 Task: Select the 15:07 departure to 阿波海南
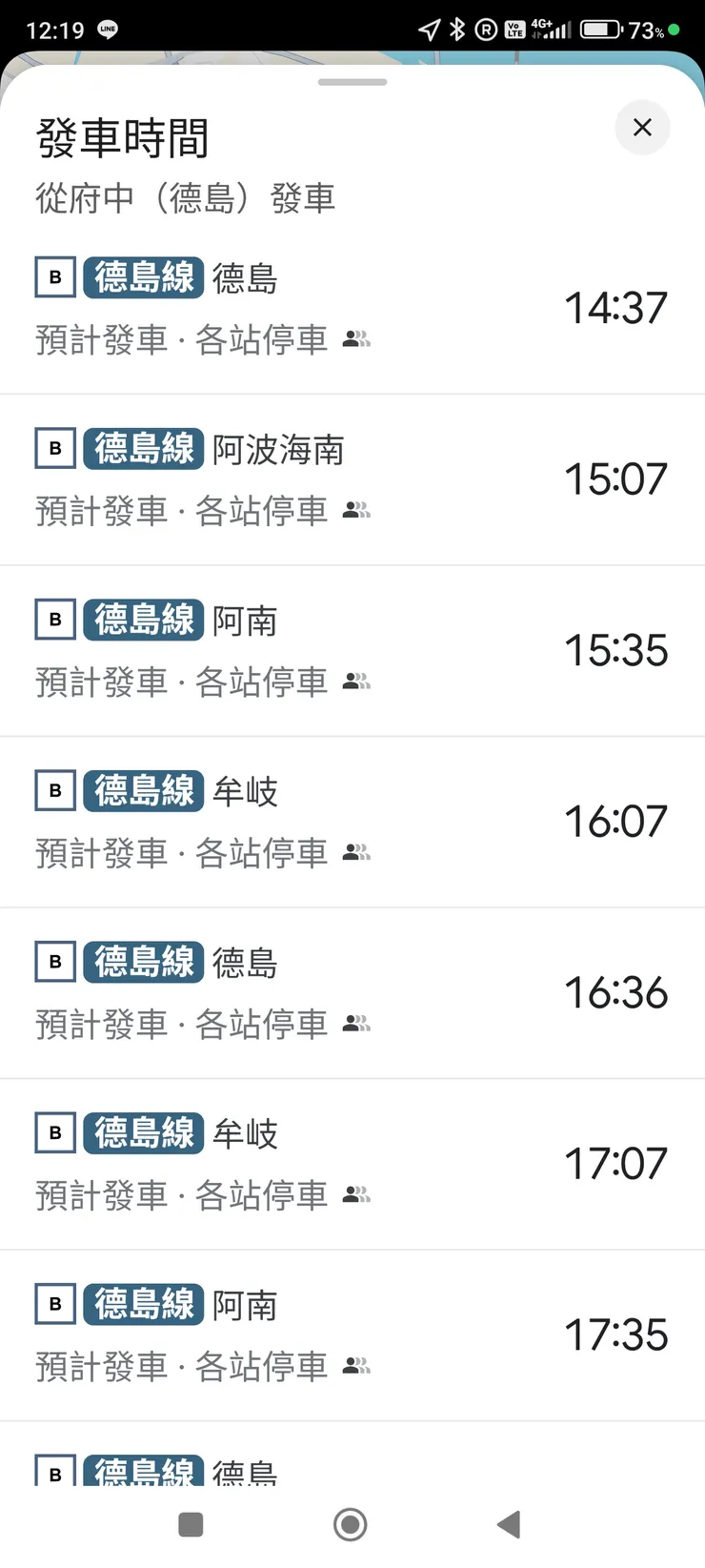click(352, 479)
